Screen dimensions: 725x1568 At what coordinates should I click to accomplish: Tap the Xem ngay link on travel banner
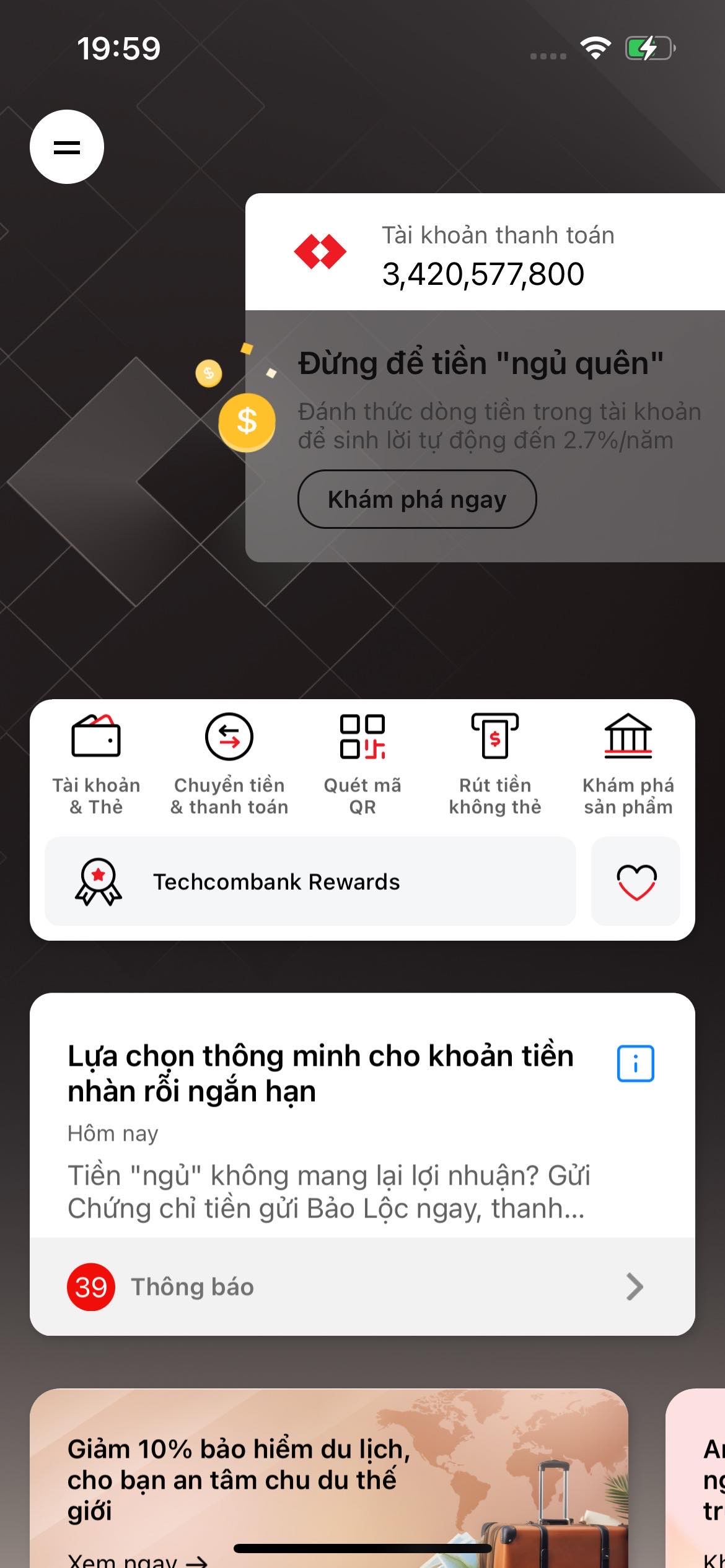pyautogui.click(x=138, y=1559)
